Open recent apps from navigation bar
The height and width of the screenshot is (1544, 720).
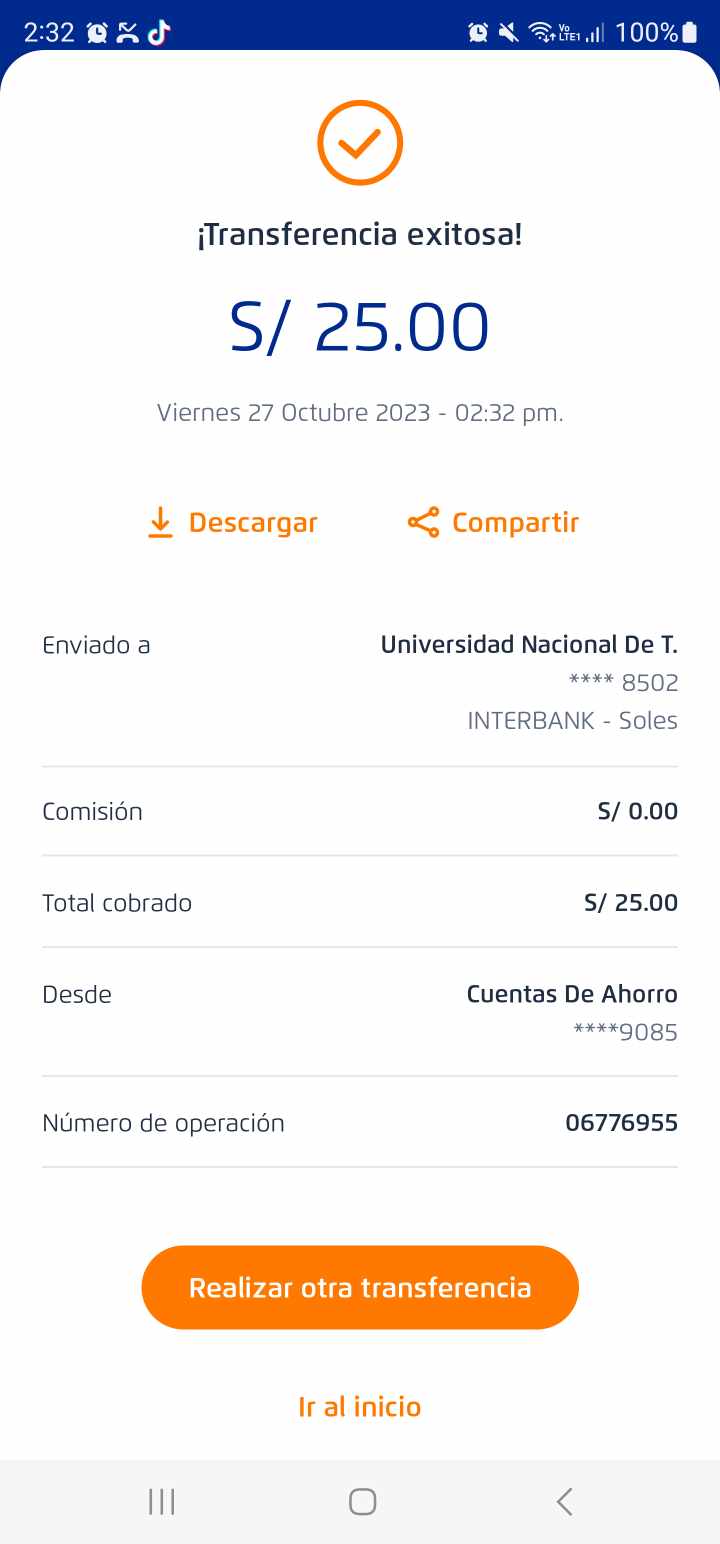162,1501
